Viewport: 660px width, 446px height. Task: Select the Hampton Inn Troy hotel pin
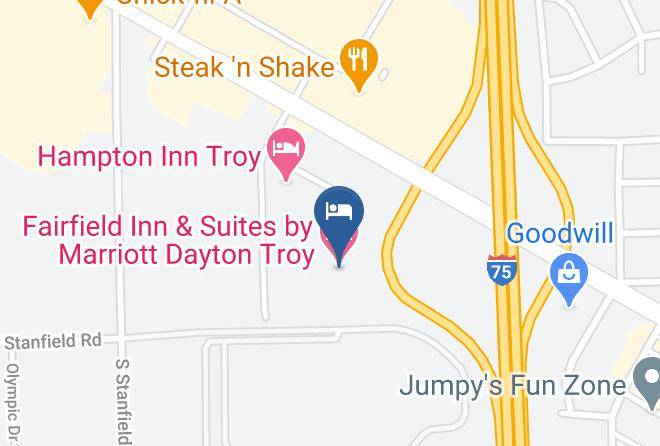(286, 153)
